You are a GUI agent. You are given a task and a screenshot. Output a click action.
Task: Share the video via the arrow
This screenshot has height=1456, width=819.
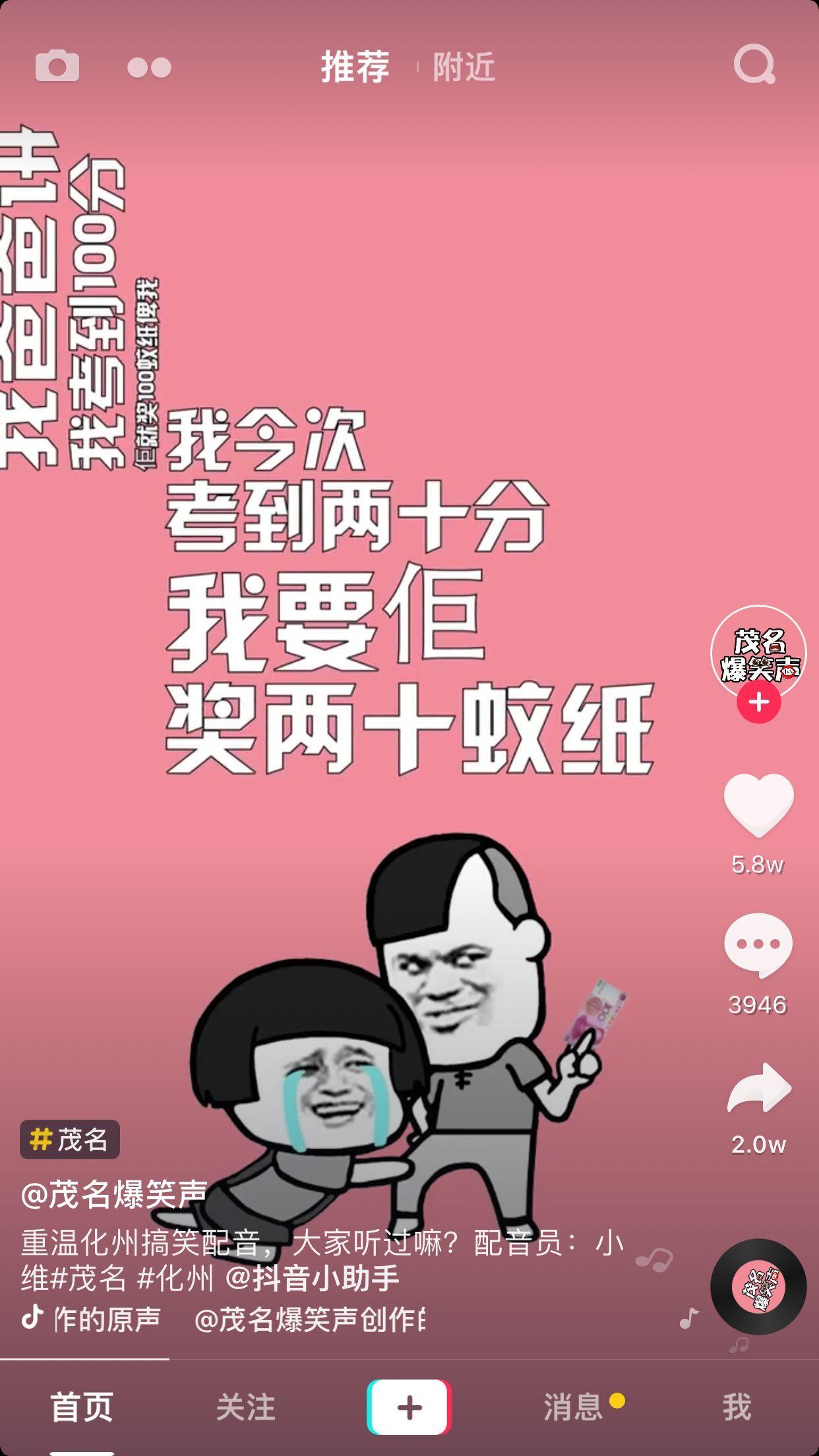(x=758, y=1087)
